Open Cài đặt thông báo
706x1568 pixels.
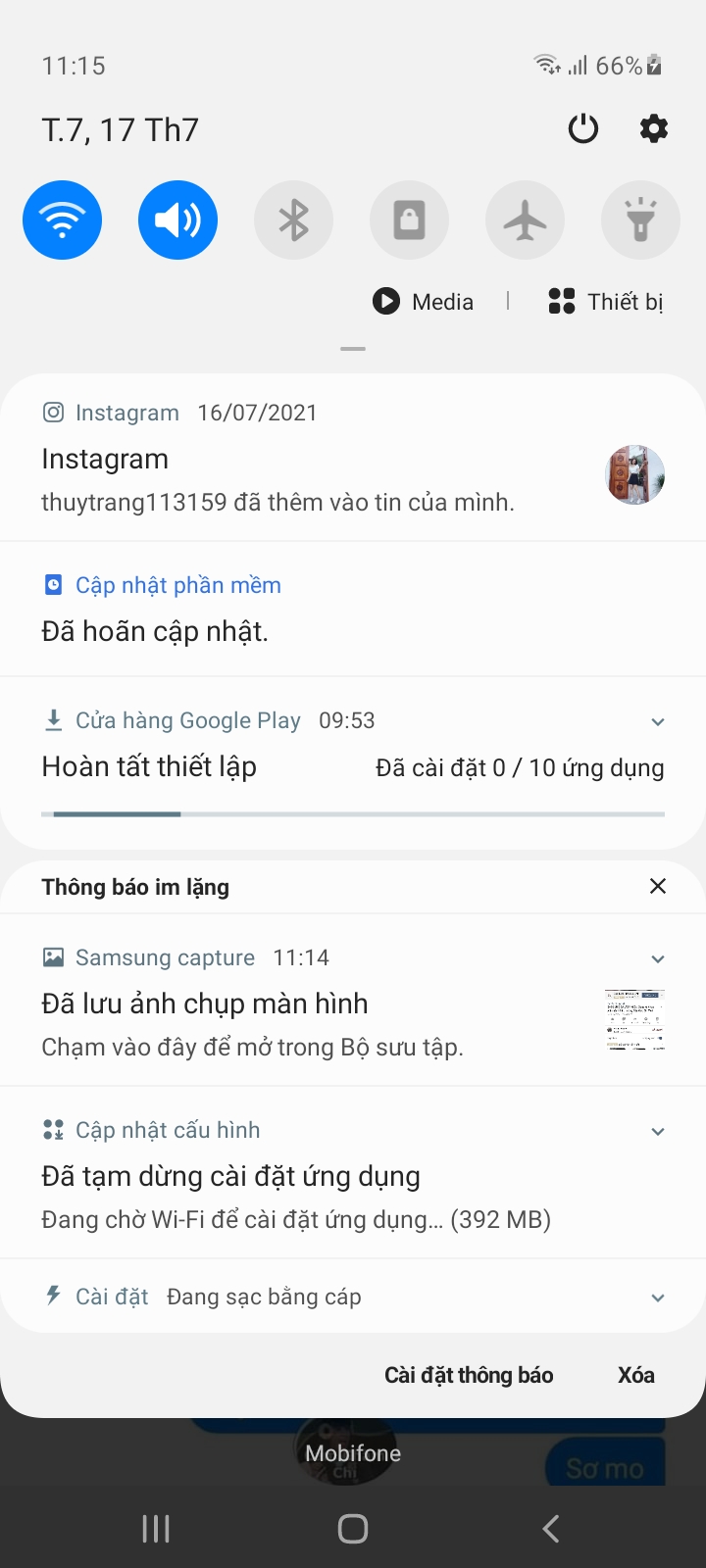[x=469, y=1376]
